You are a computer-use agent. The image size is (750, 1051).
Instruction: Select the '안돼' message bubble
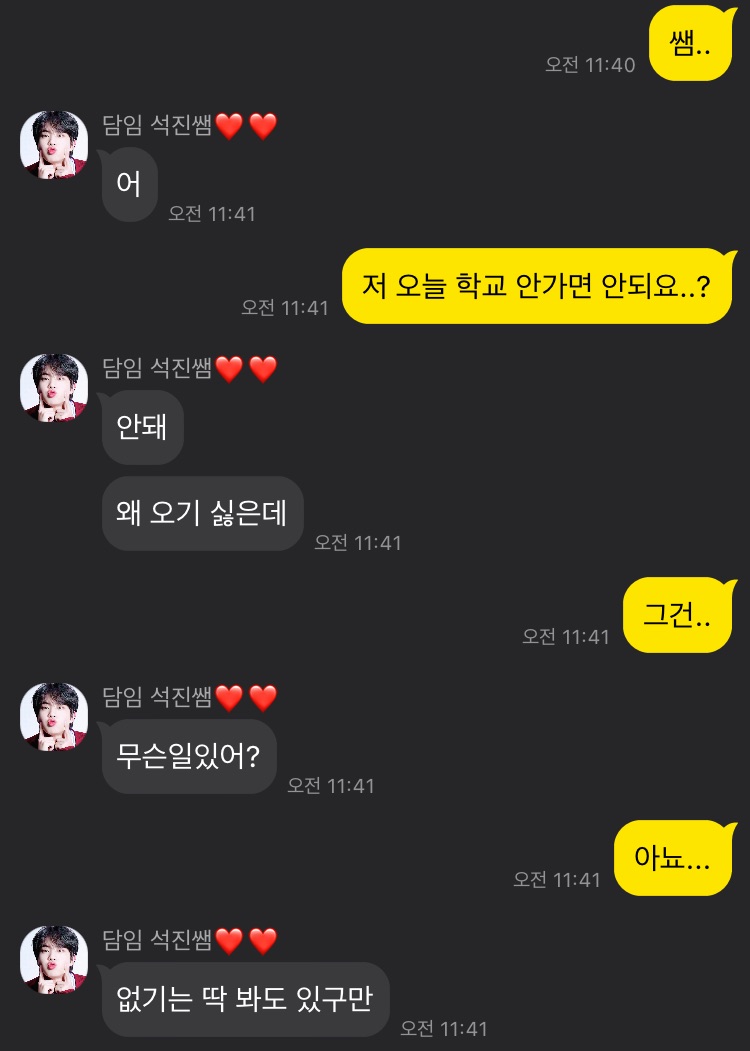click(142, 427)
